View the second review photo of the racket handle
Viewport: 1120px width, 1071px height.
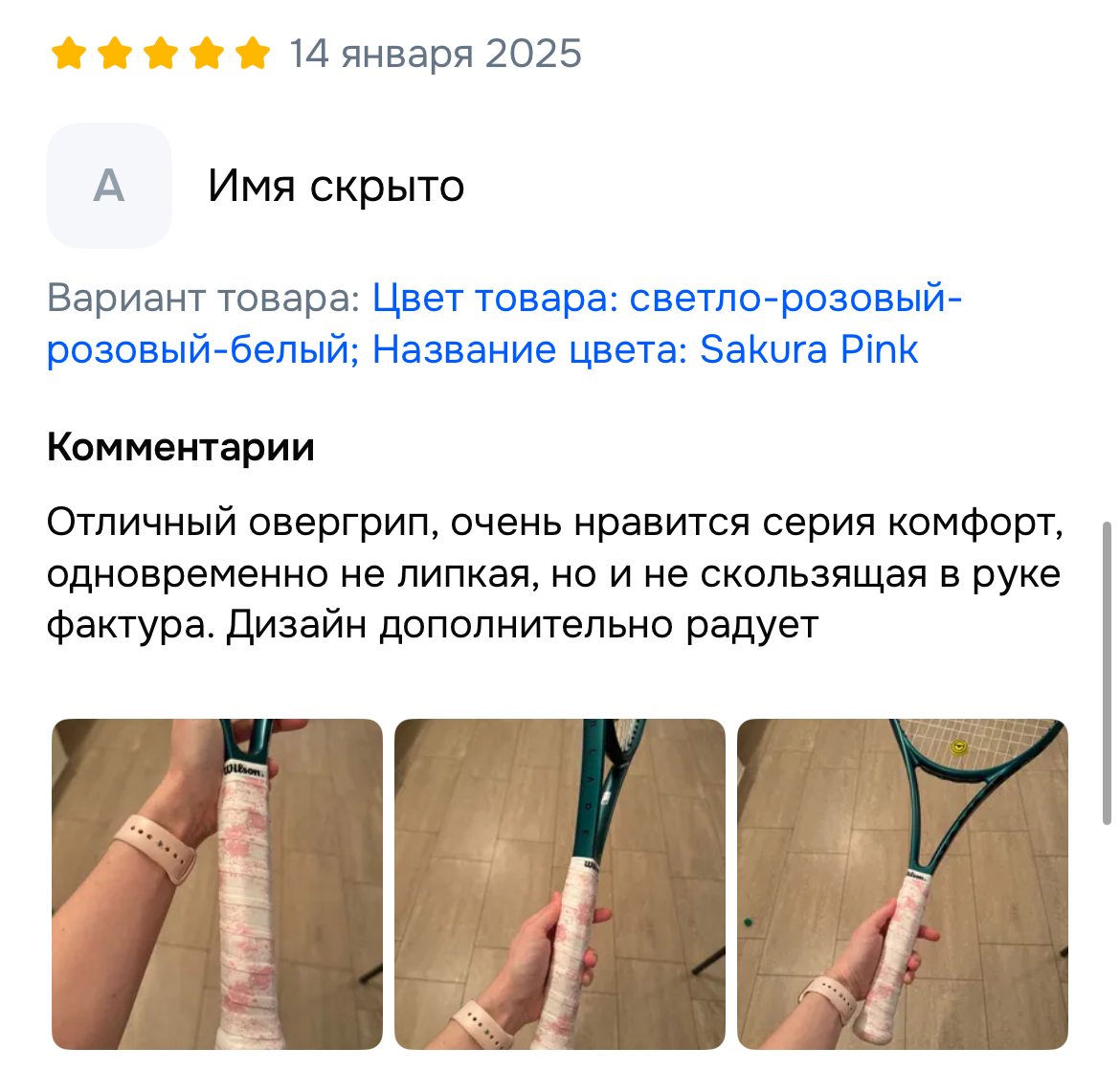click(x=559, y=883)
